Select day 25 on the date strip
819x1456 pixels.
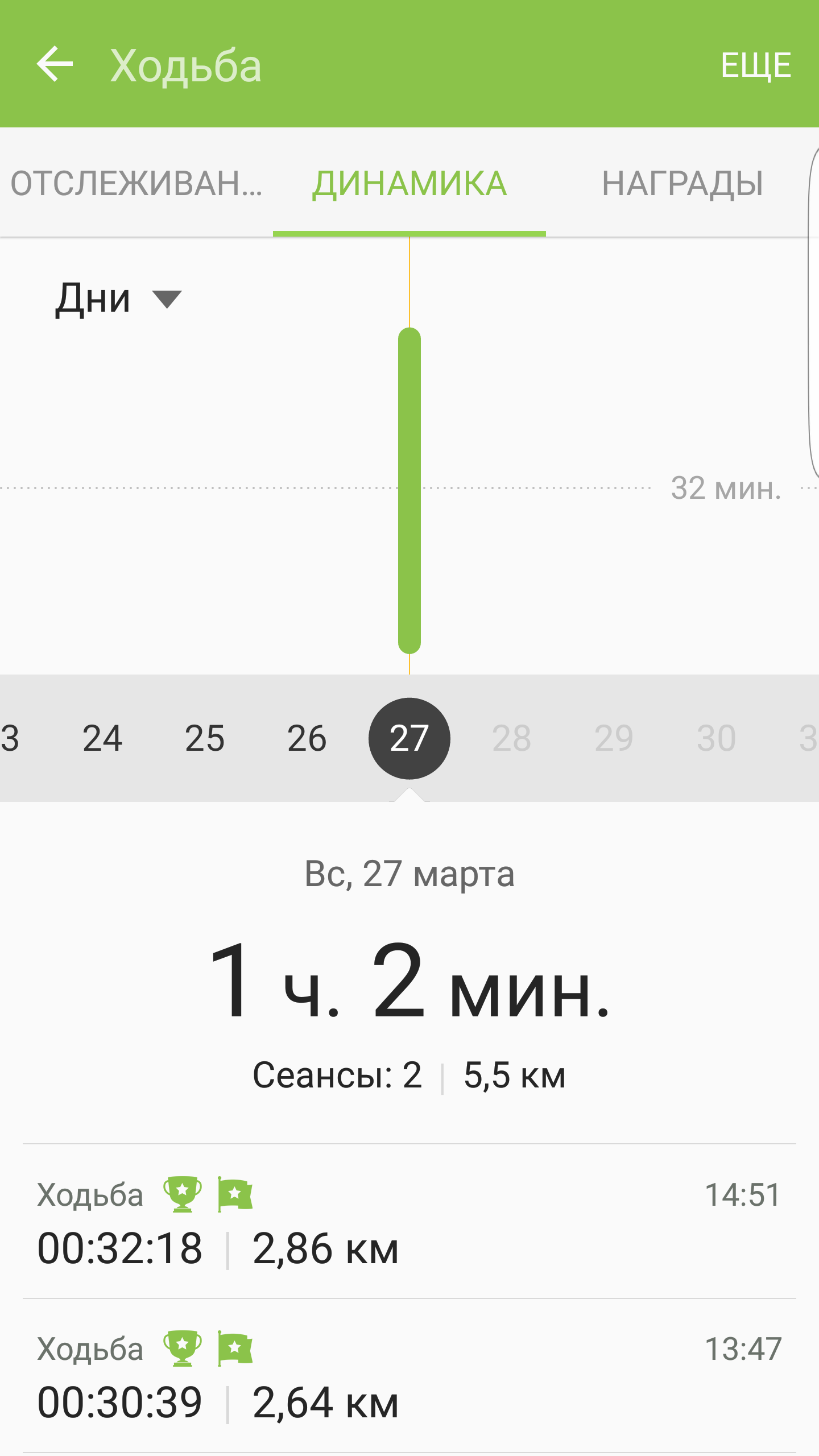point(205,738)
